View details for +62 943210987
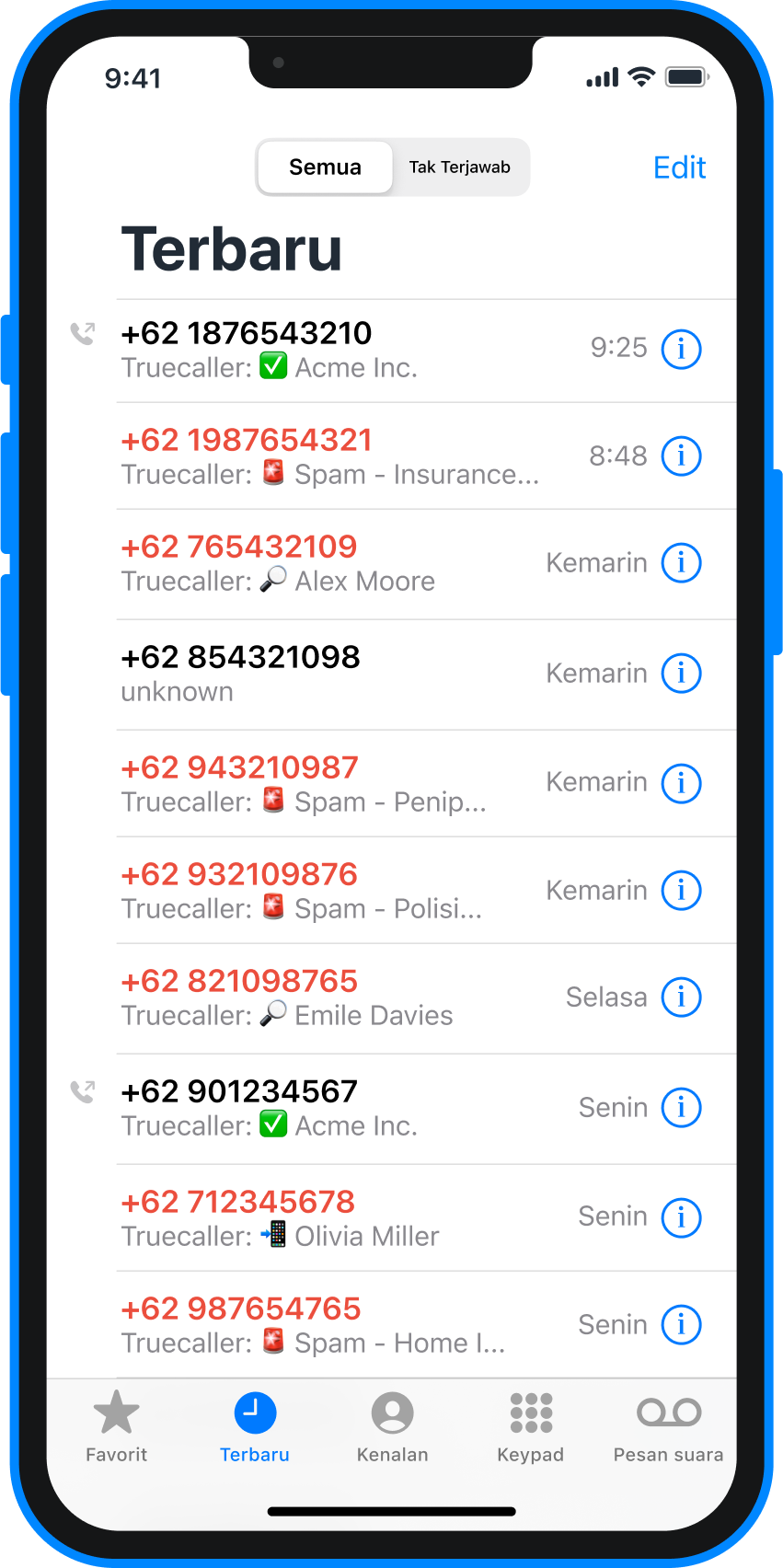This screenshot has width=783, height=1568. [682, 784]
